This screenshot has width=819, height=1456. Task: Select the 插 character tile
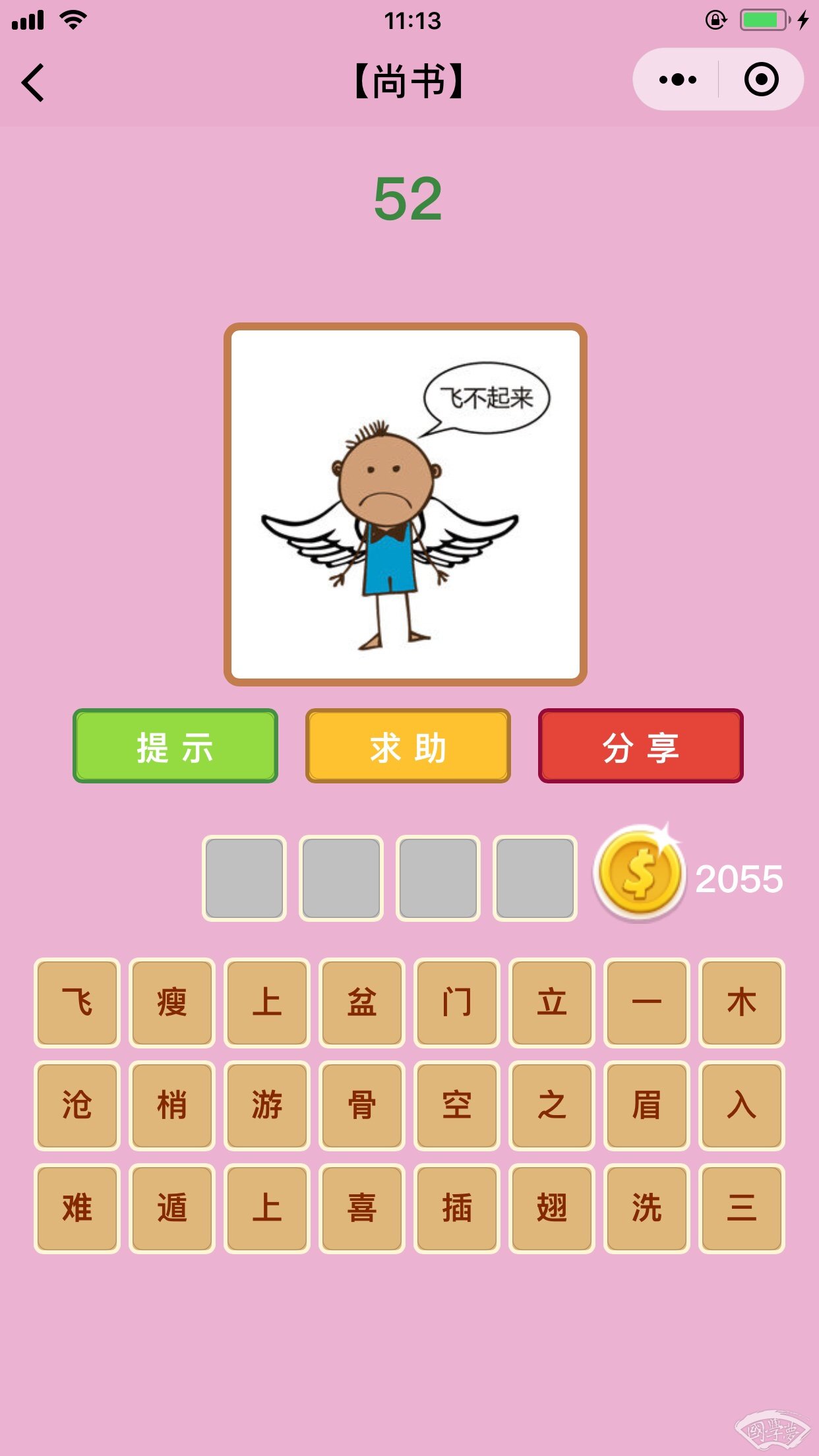coord(457,1208)
